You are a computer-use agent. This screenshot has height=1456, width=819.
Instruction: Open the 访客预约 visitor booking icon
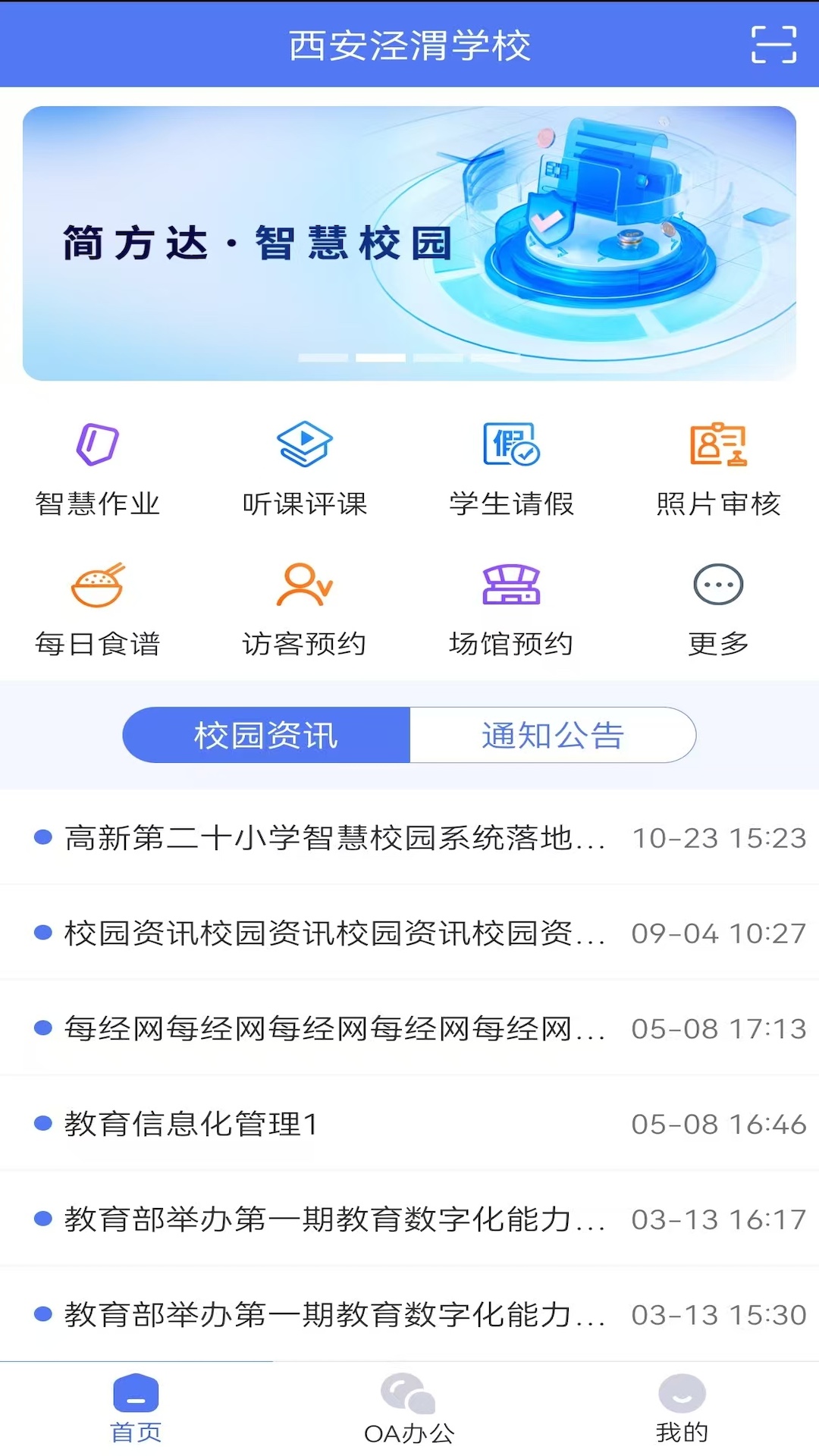pyautogui.click(x=304, y=607)
